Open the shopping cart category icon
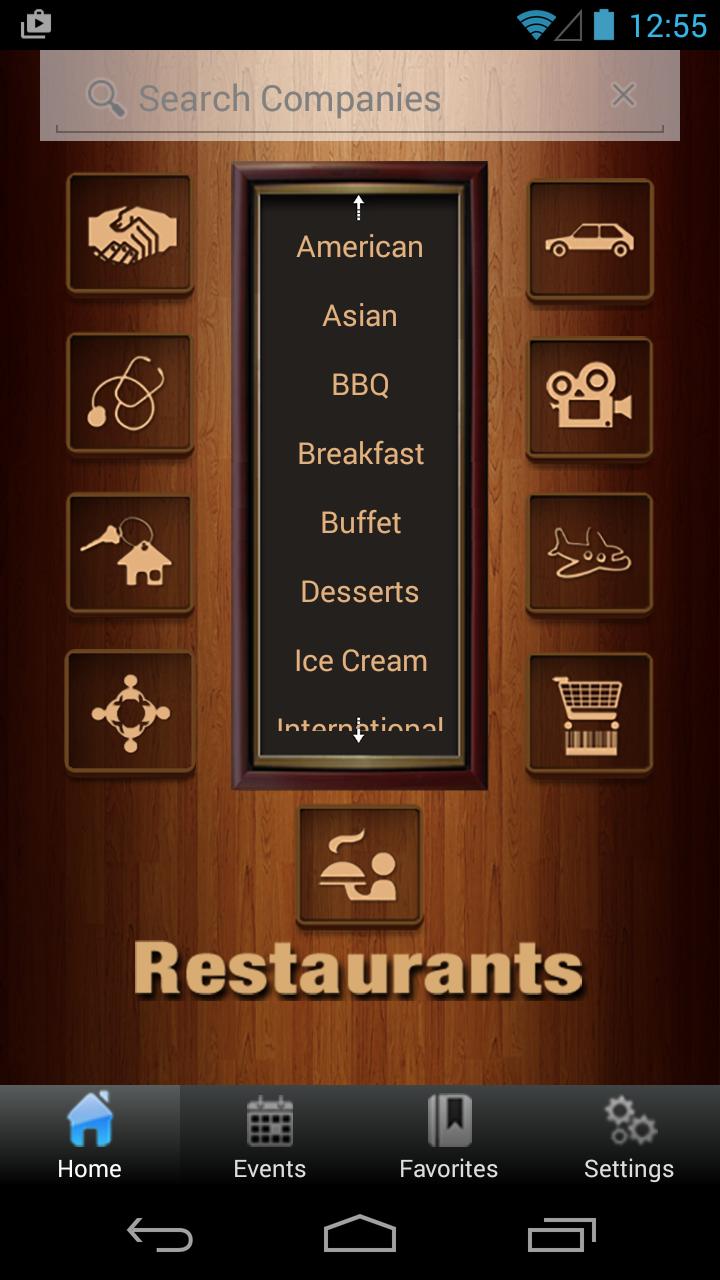The height and width of the screenshot is (1280, 720). tap(589, 711)
